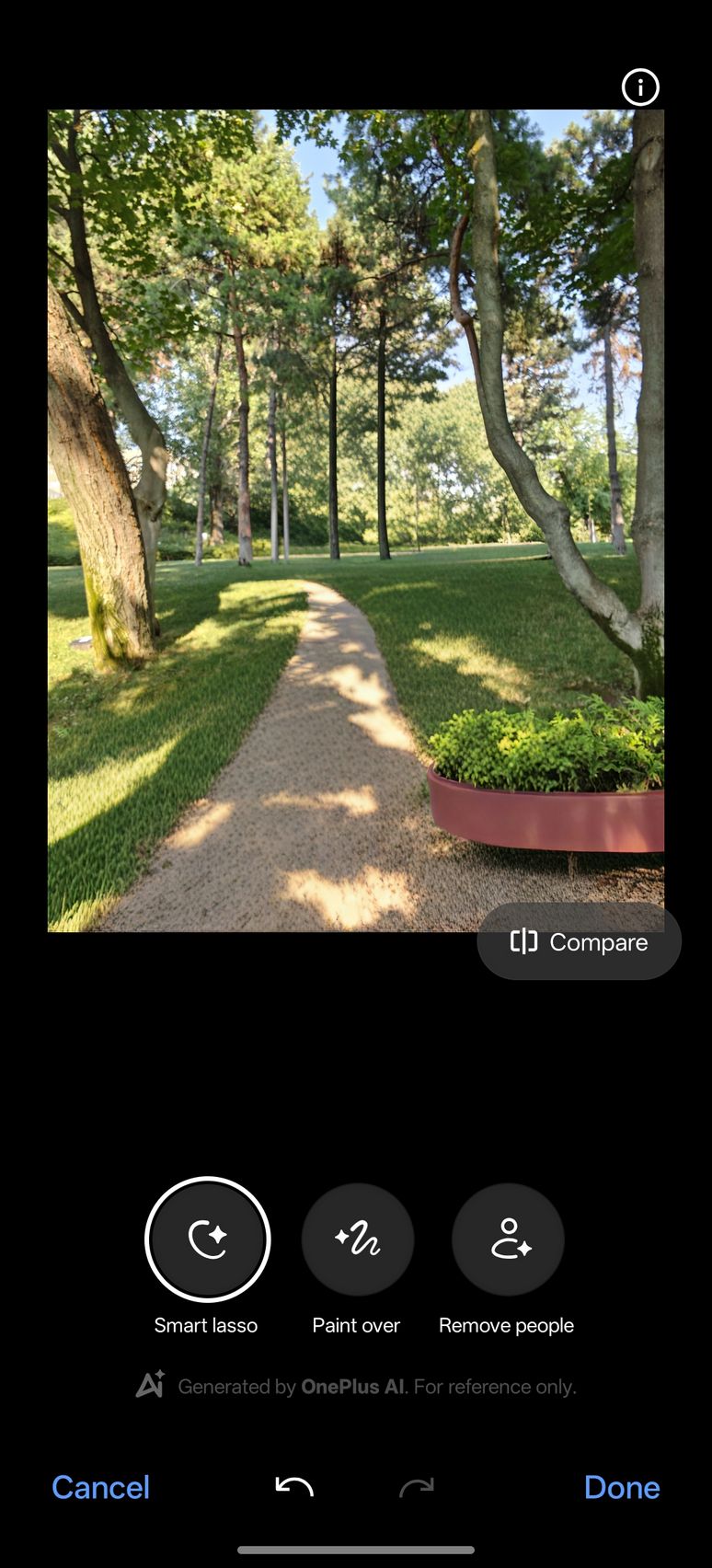712x1568 pixels.
Task: Select the Remove people tool
Action: [x=508, y=1239]
